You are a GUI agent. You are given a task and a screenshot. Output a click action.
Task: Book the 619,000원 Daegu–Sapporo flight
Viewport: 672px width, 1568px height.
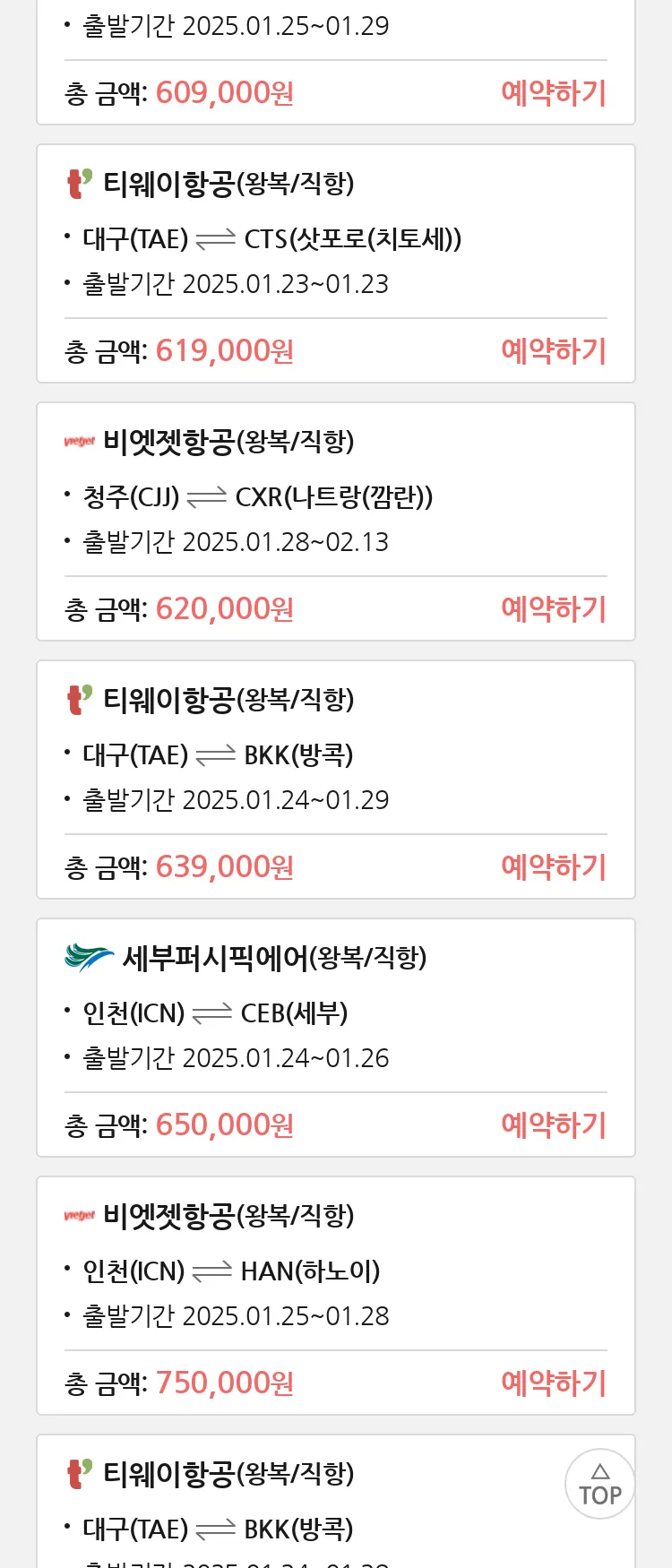[554, 351]
